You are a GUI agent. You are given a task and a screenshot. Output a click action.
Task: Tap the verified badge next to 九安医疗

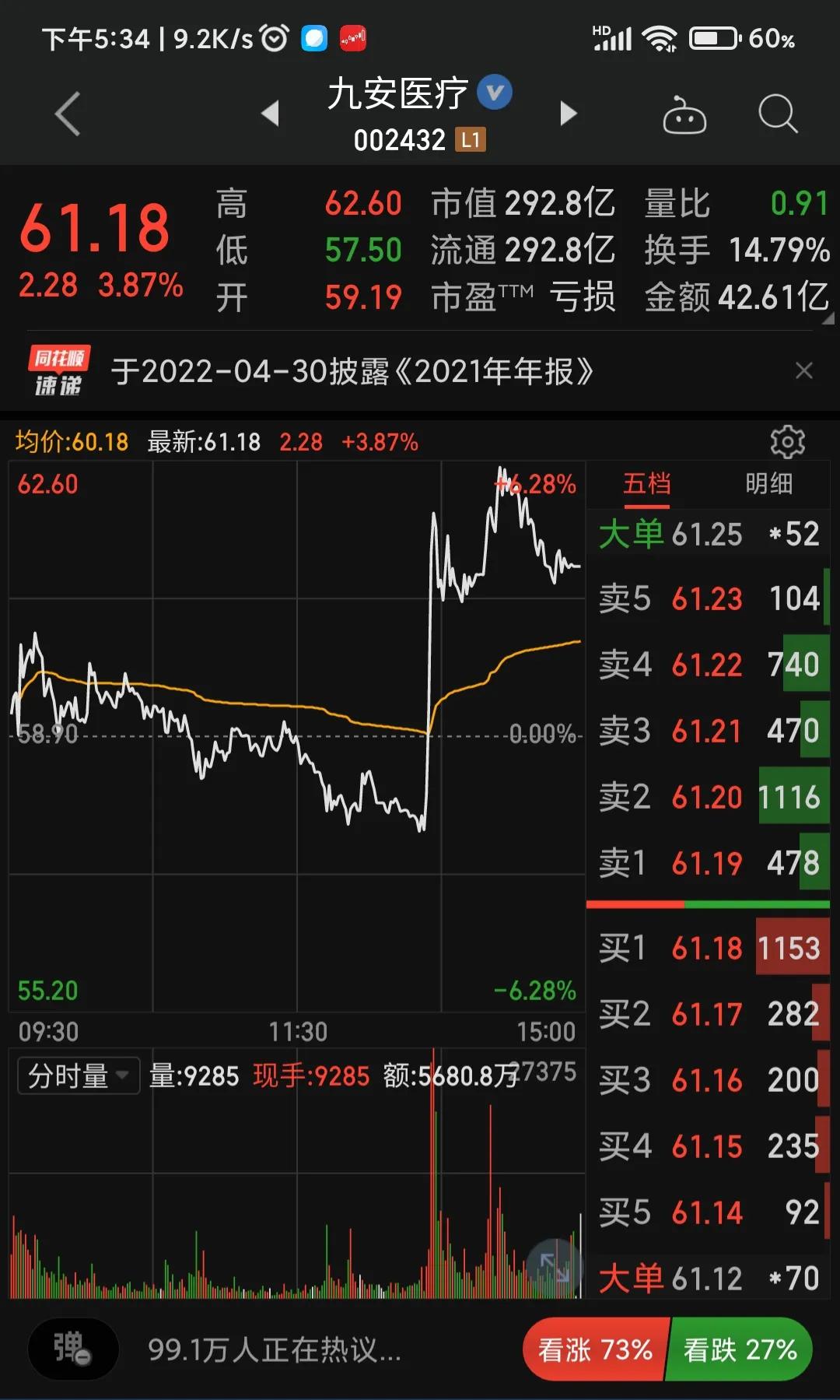click(x=495, y=91)
